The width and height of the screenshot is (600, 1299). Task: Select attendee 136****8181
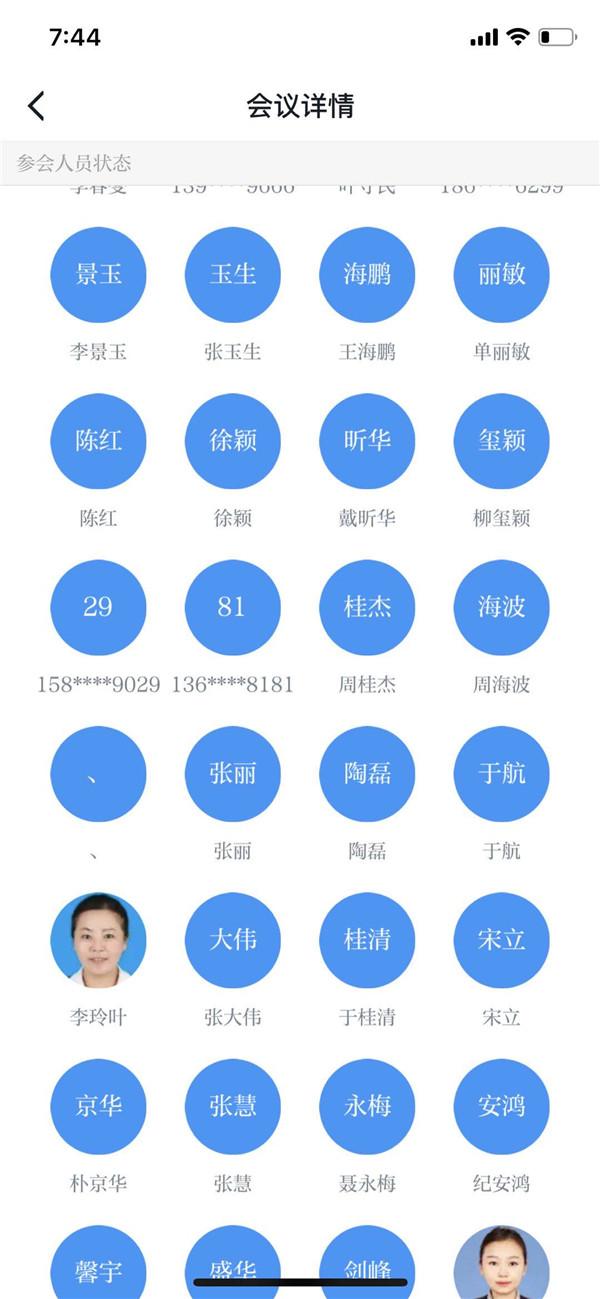point(232,607)
